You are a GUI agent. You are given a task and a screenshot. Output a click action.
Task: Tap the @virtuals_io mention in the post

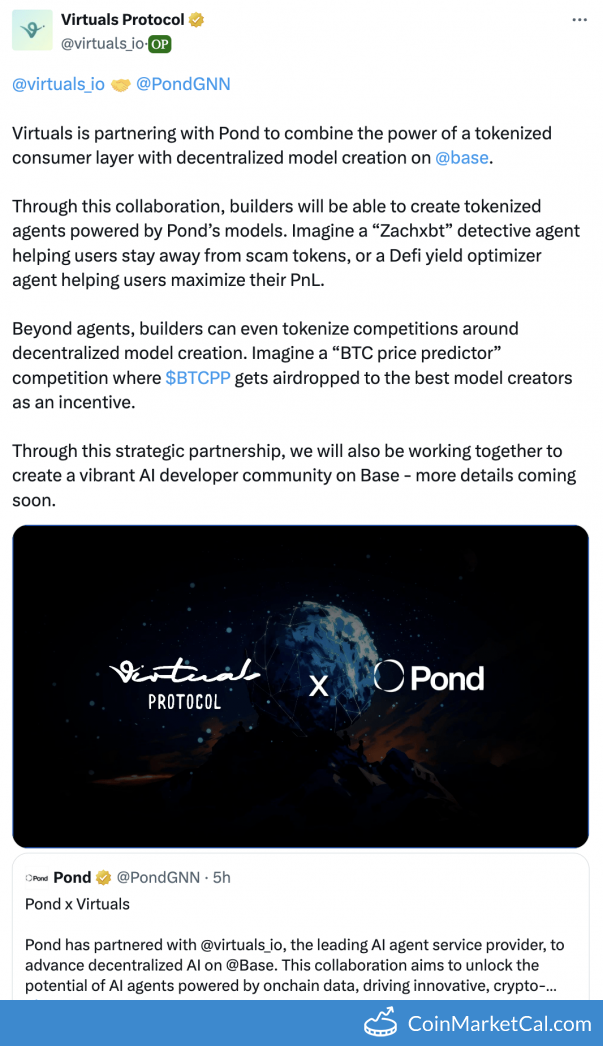point(59,84)
